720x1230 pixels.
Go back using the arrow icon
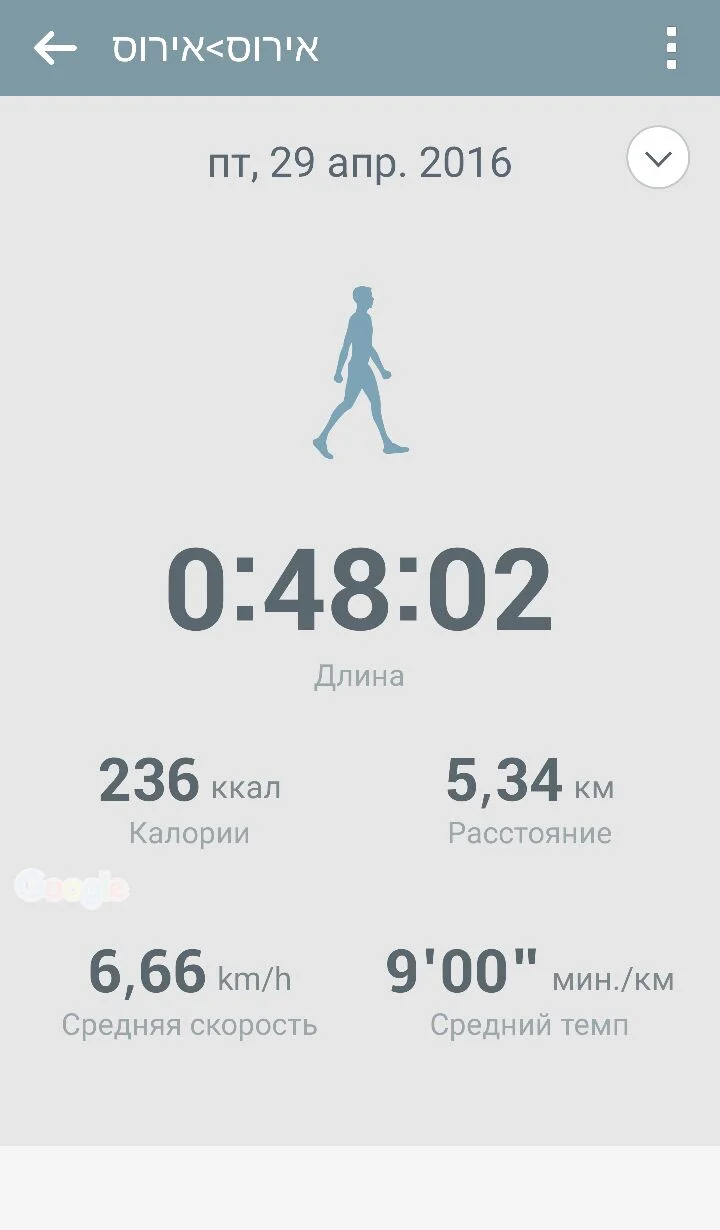(x=55, y=48)
